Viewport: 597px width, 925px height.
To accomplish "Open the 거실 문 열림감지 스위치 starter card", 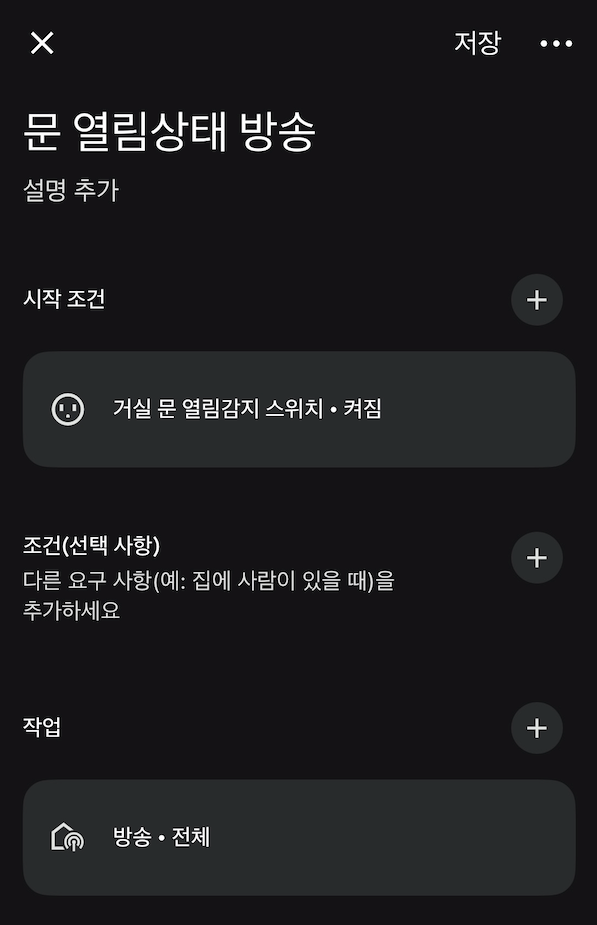I will [x=299, y=409].
